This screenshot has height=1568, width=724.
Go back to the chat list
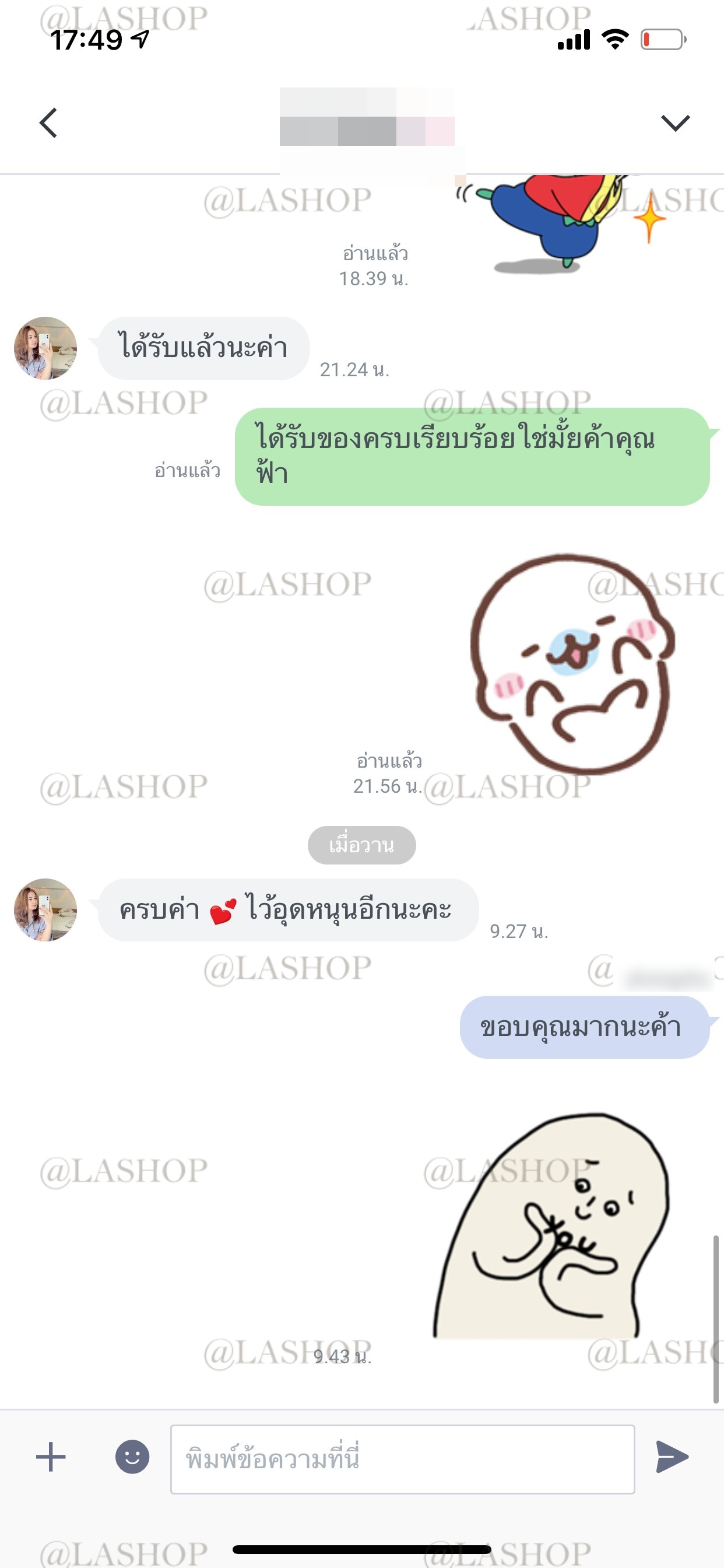[x=48, y=123]
